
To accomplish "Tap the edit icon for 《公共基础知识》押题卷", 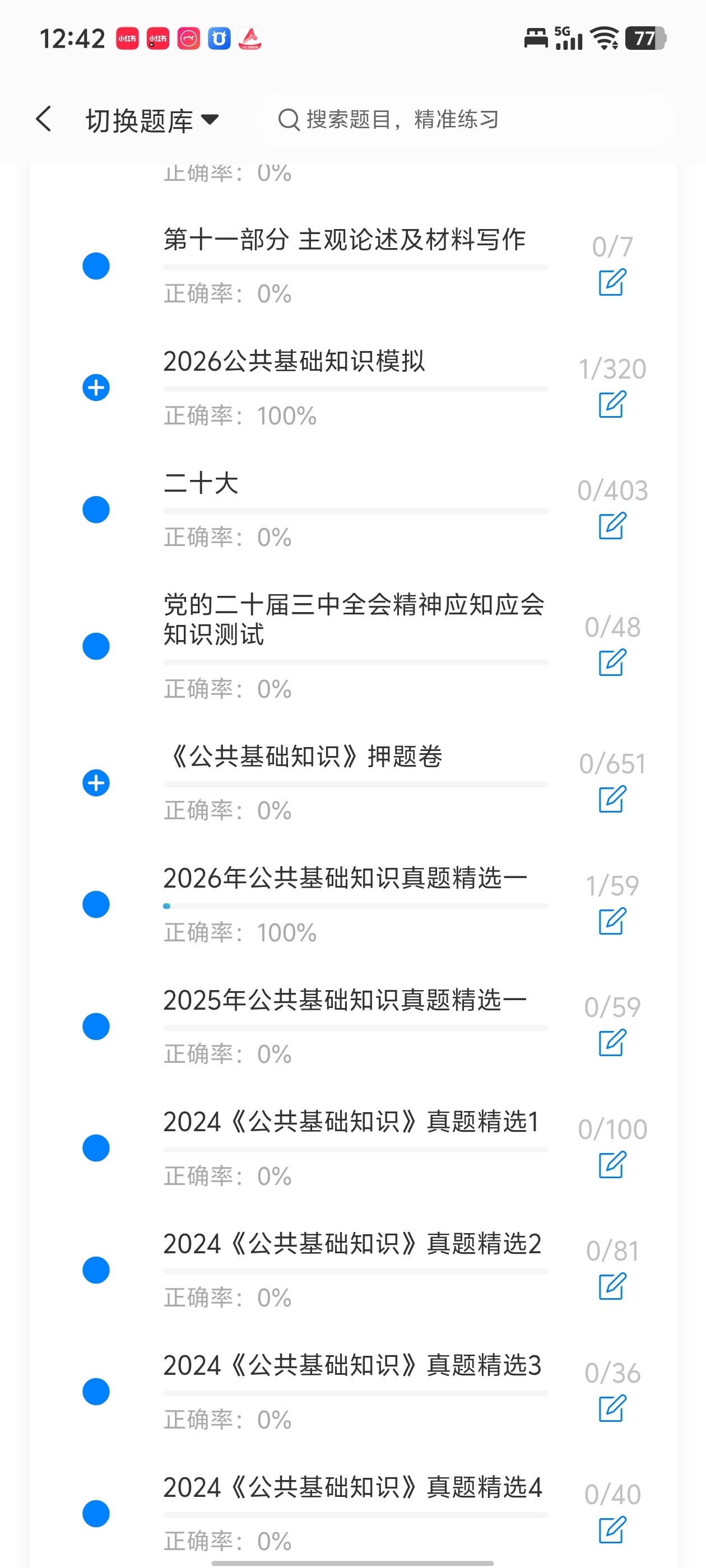I will click(x=612, y=799).
